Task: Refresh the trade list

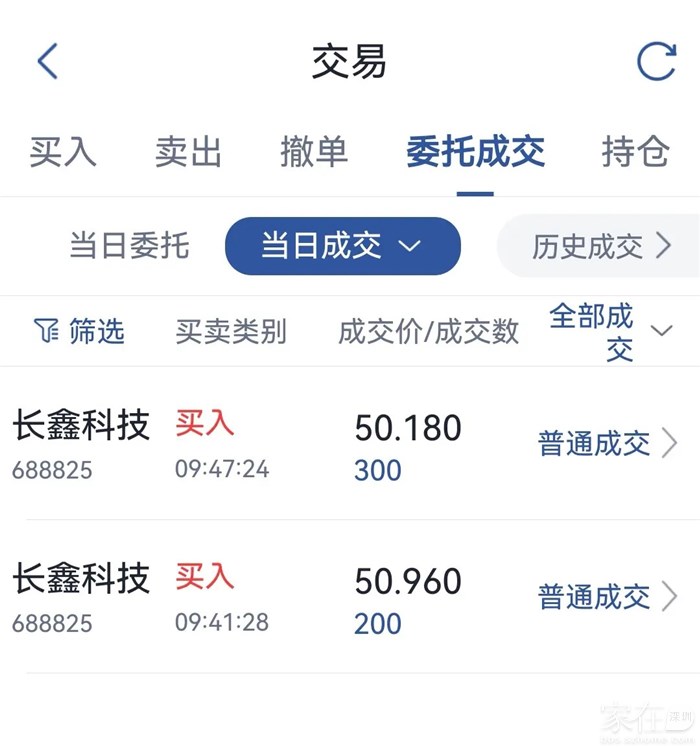Action: [657, 61]
